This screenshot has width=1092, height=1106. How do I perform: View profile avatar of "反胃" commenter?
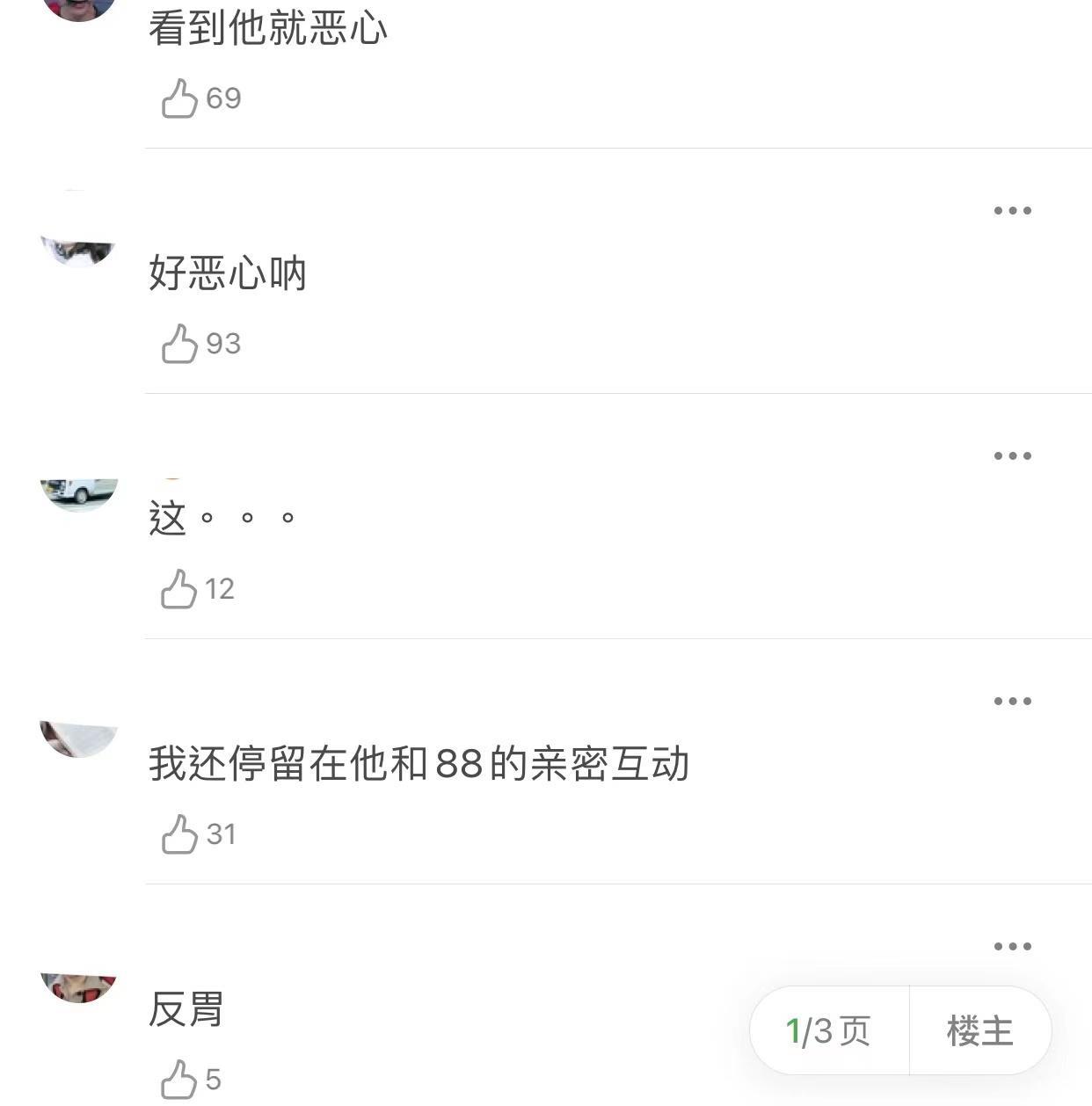[79, 986]
